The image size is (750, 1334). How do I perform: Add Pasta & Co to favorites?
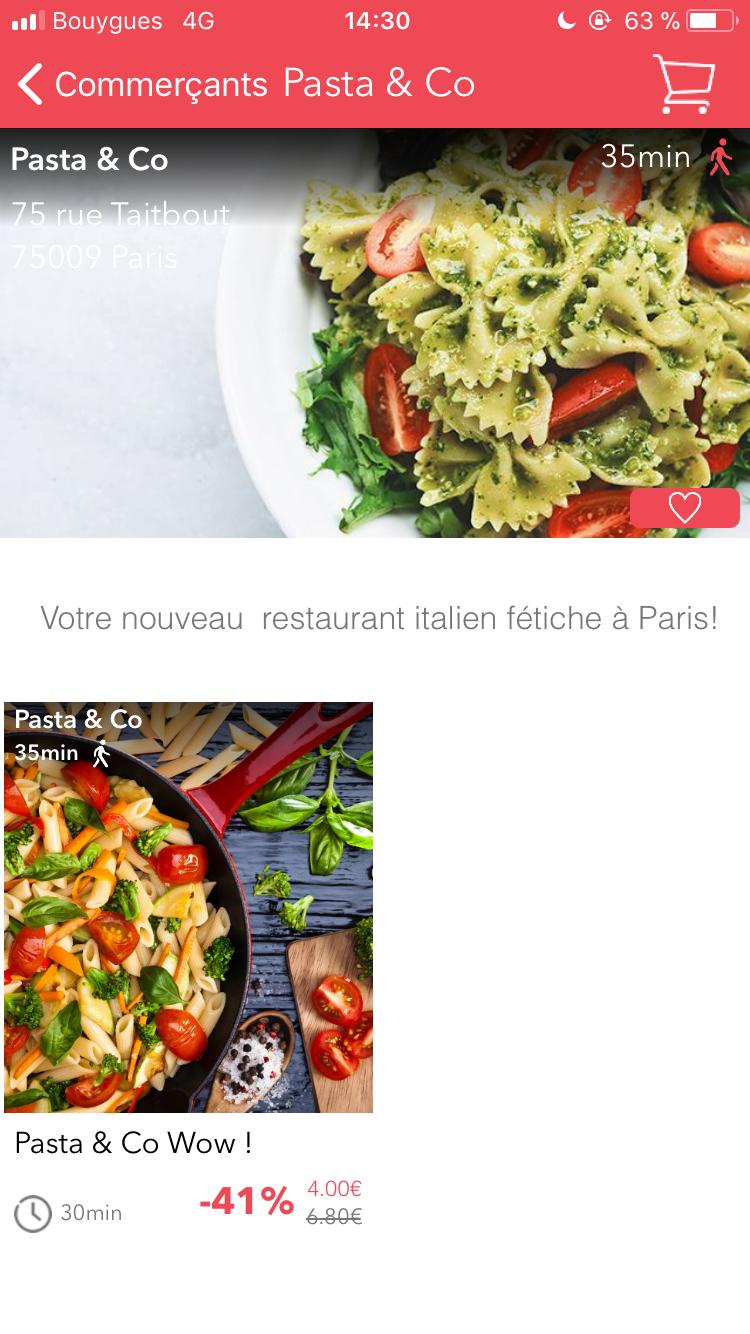pos(685,508)
